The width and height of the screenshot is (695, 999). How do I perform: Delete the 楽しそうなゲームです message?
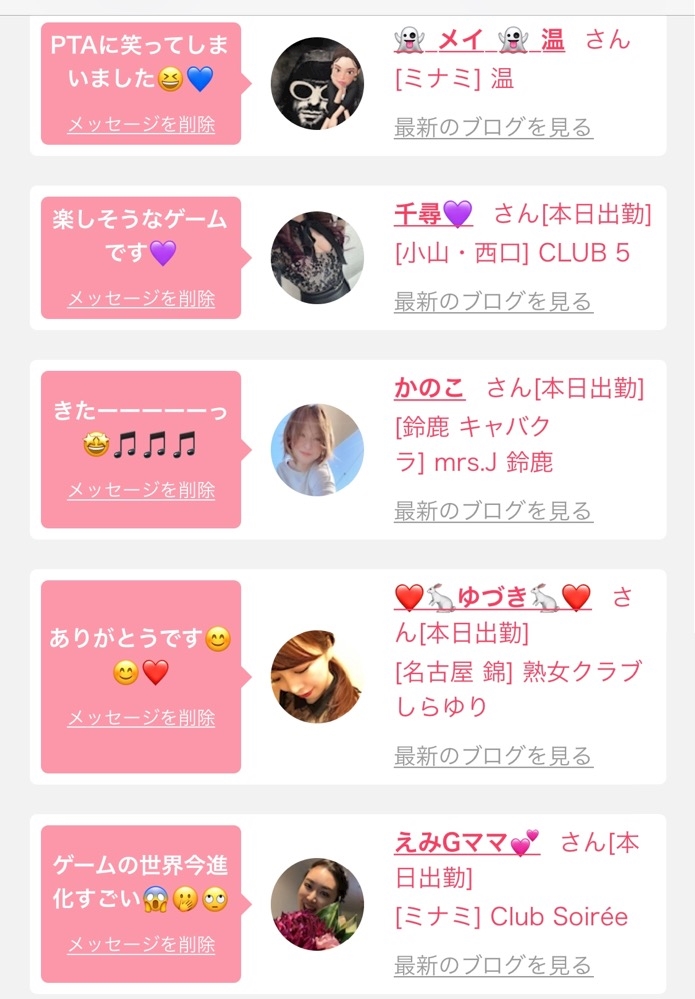pos(141,298)
